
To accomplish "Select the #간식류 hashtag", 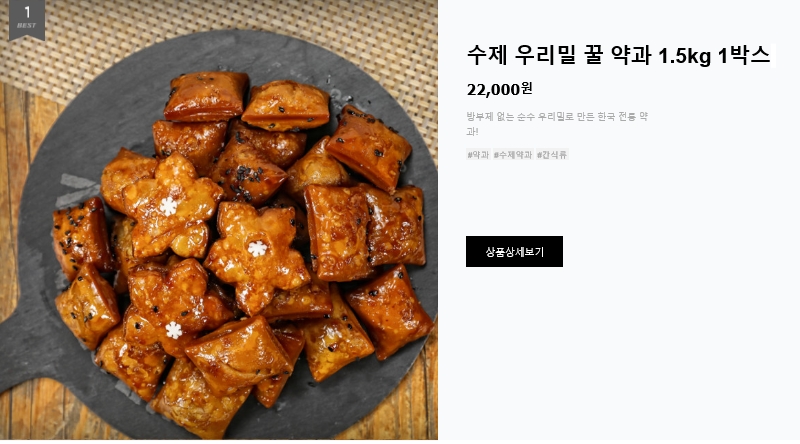I will (x=552, y=155).
